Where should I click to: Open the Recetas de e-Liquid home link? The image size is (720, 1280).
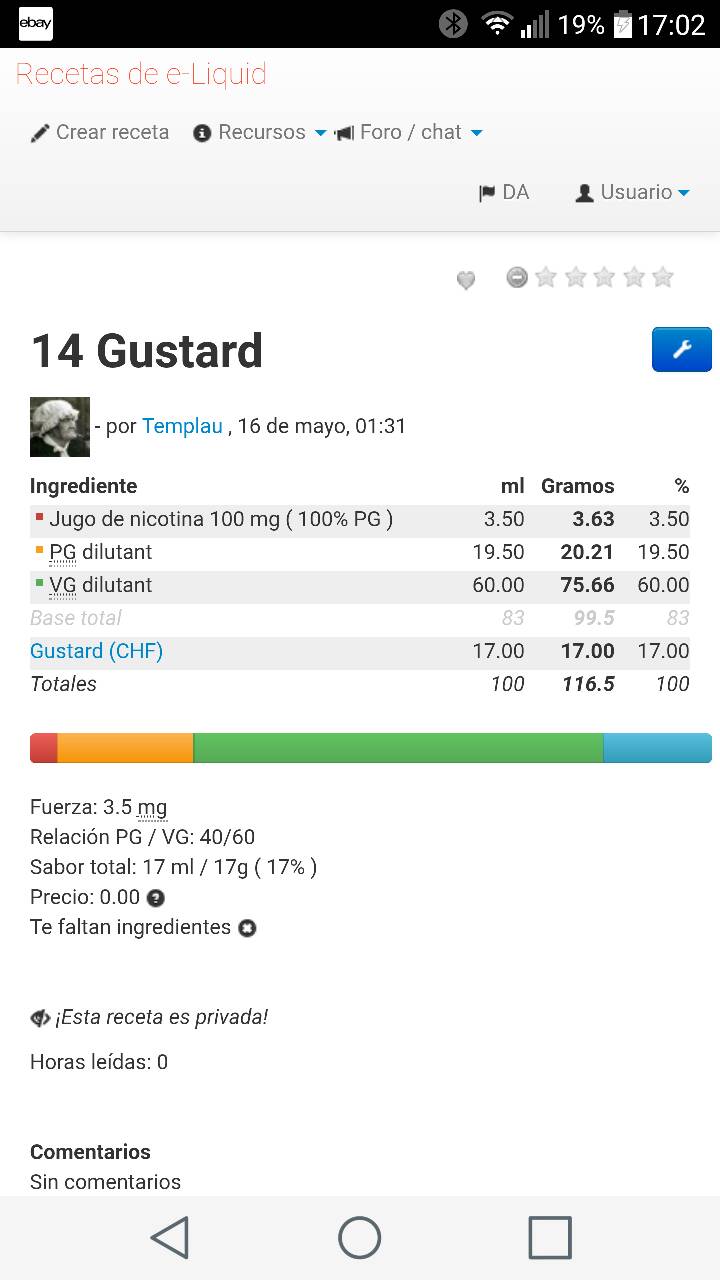click(x=141, y=75)
